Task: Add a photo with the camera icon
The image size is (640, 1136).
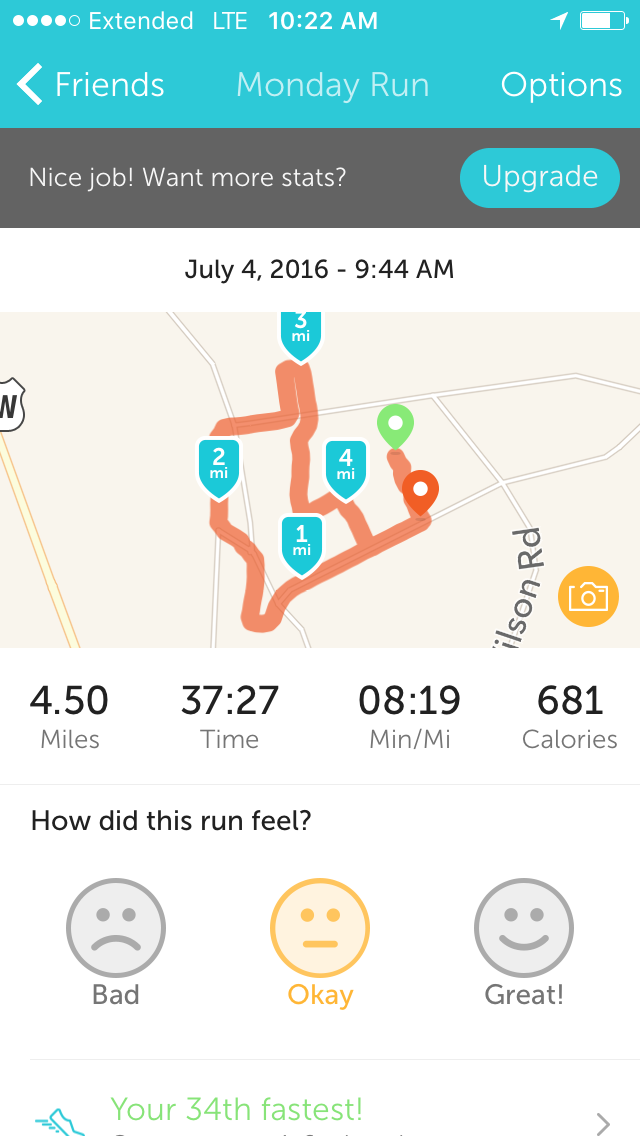Action: coord(588,596)
